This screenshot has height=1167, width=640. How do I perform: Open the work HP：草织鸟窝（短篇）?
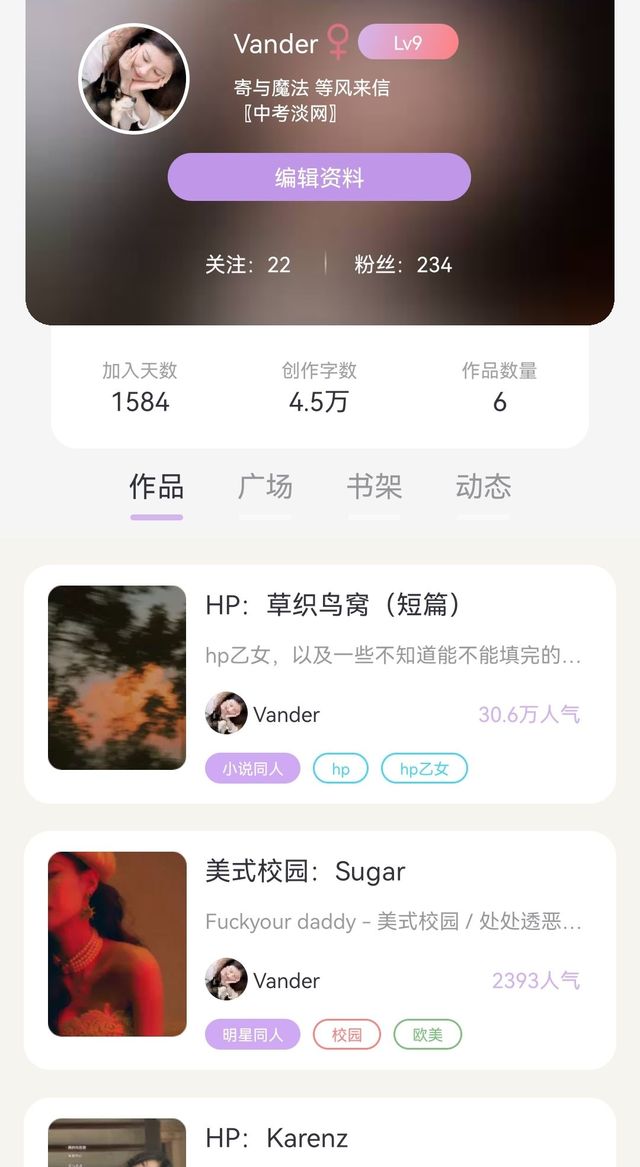coord(333,605)
